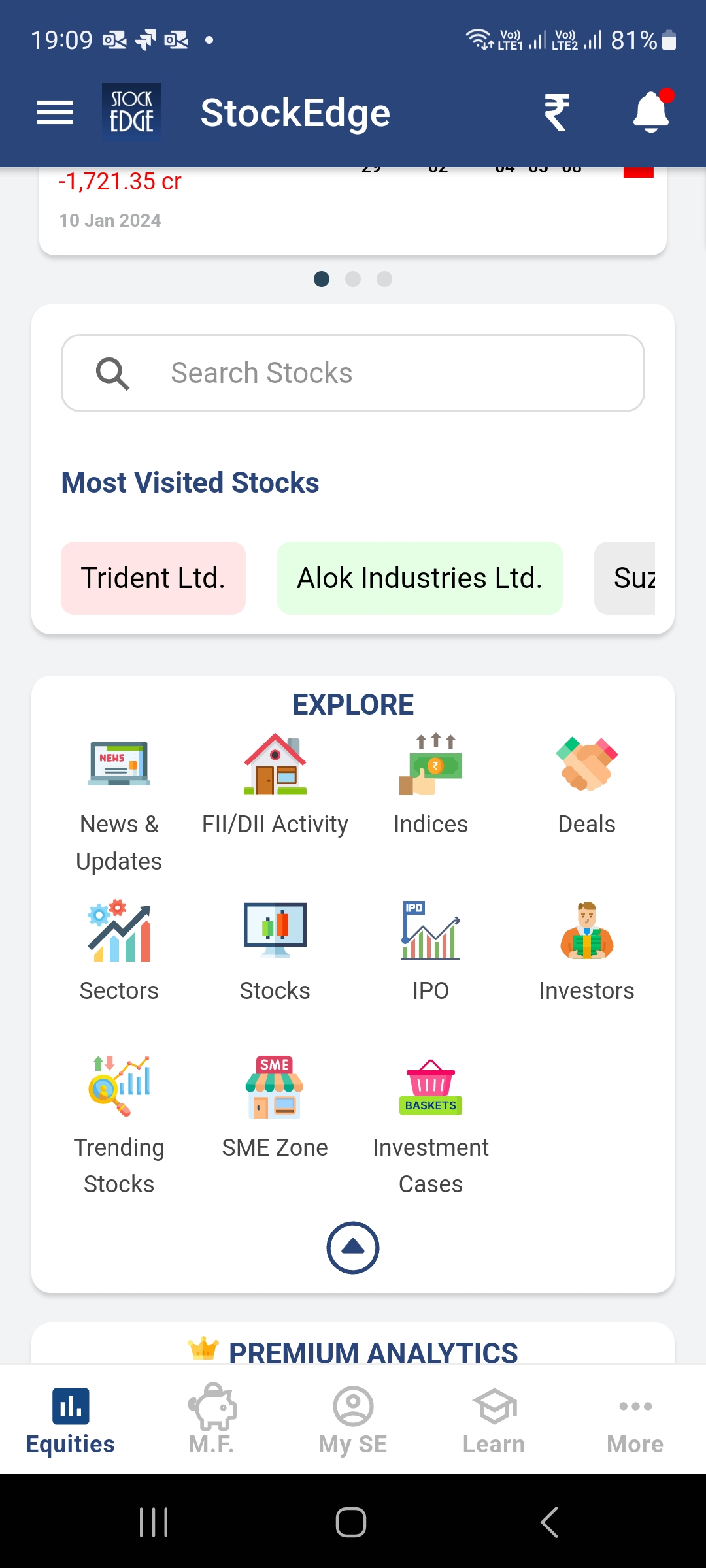Explore the Sectors section
This screenshot has height=1568, width=706.
click(118, 951)
